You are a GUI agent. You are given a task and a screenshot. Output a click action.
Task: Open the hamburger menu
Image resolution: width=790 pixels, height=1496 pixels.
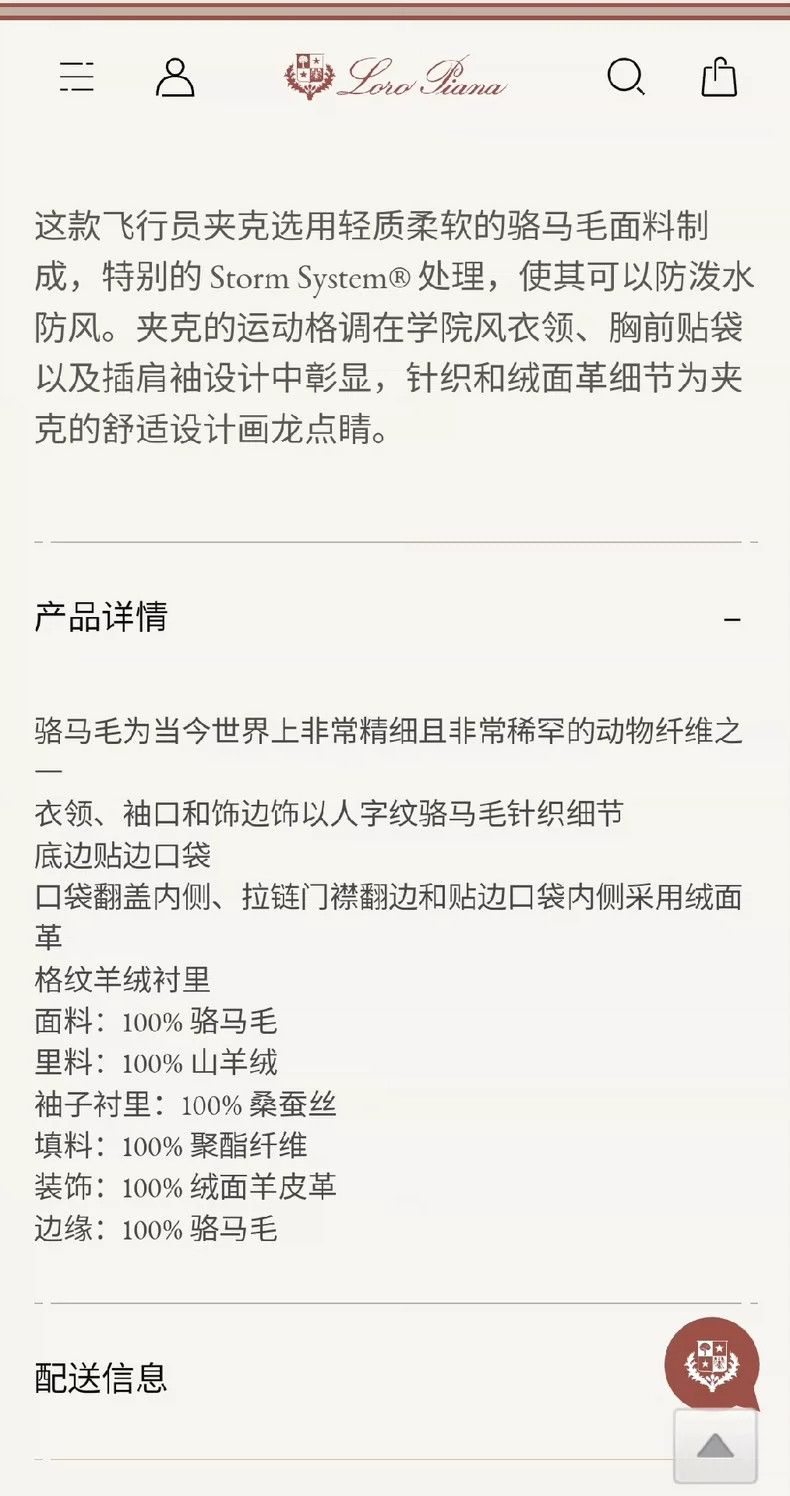click(x=77, y=77)
